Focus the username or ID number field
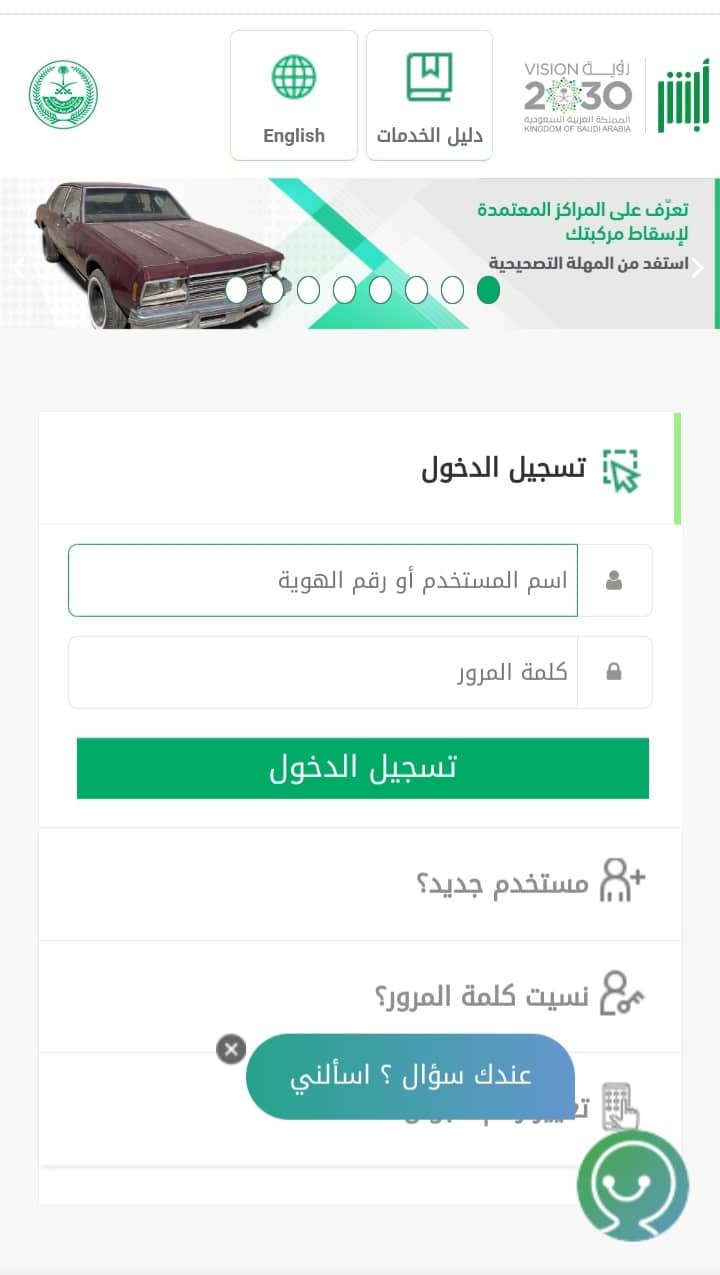The width and height of the screenshot is (720, 1275). [x=323, y=580]
